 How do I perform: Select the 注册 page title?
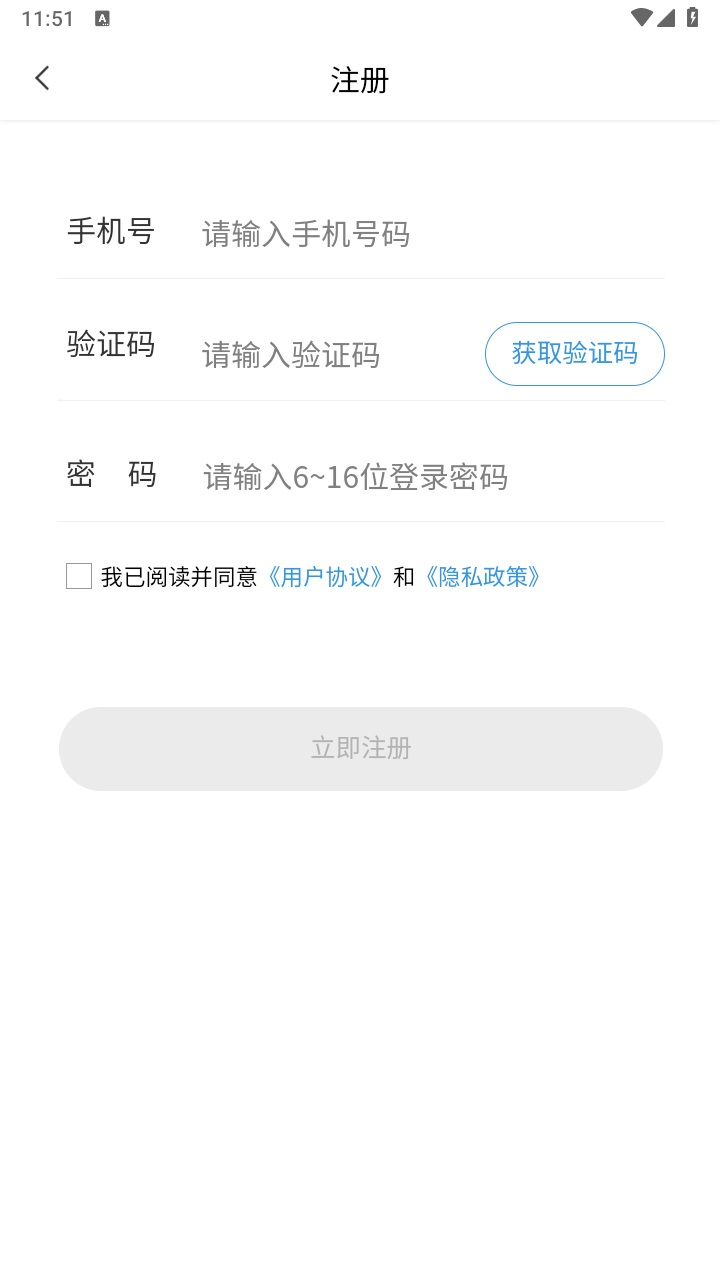[360, 79]
